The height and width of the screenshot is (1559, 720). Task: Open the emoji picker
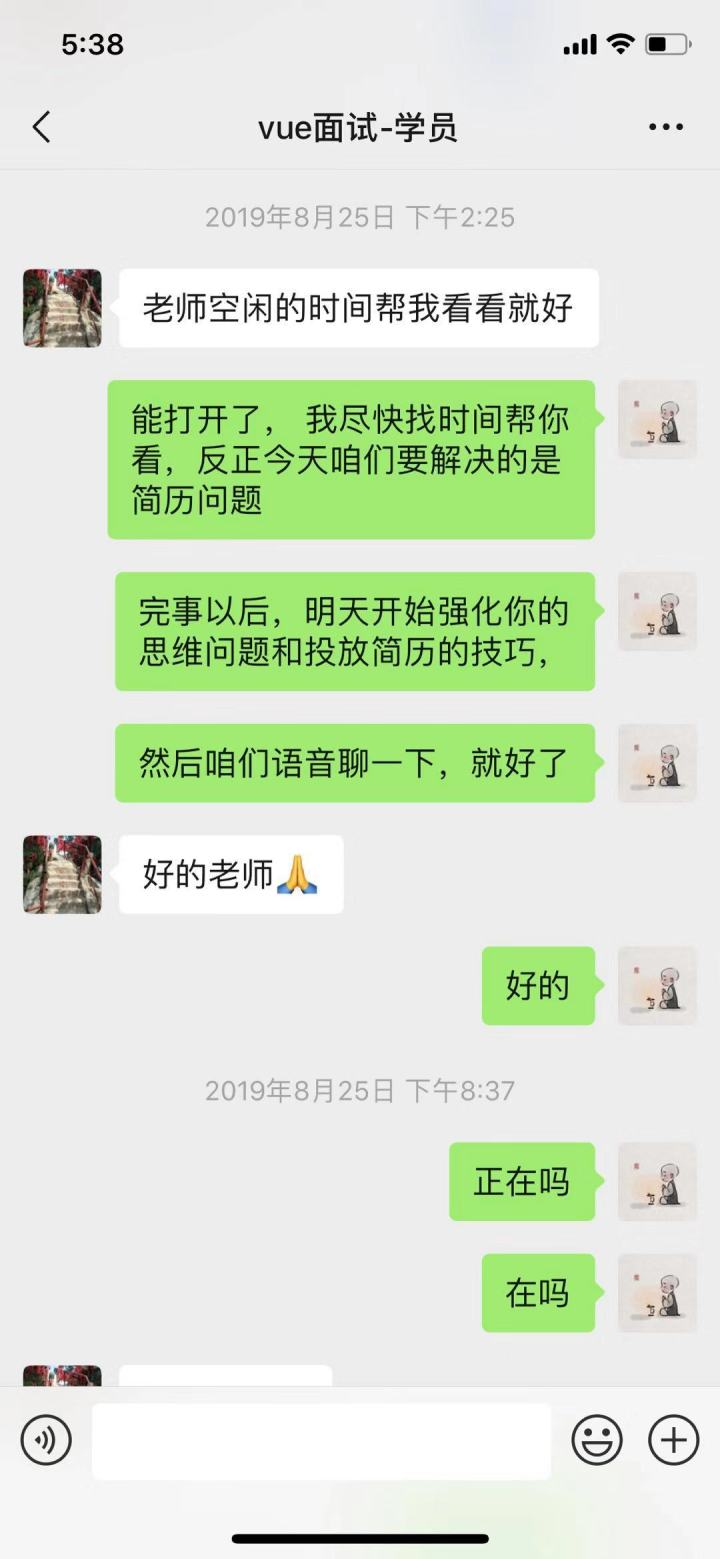(597, 1441)
